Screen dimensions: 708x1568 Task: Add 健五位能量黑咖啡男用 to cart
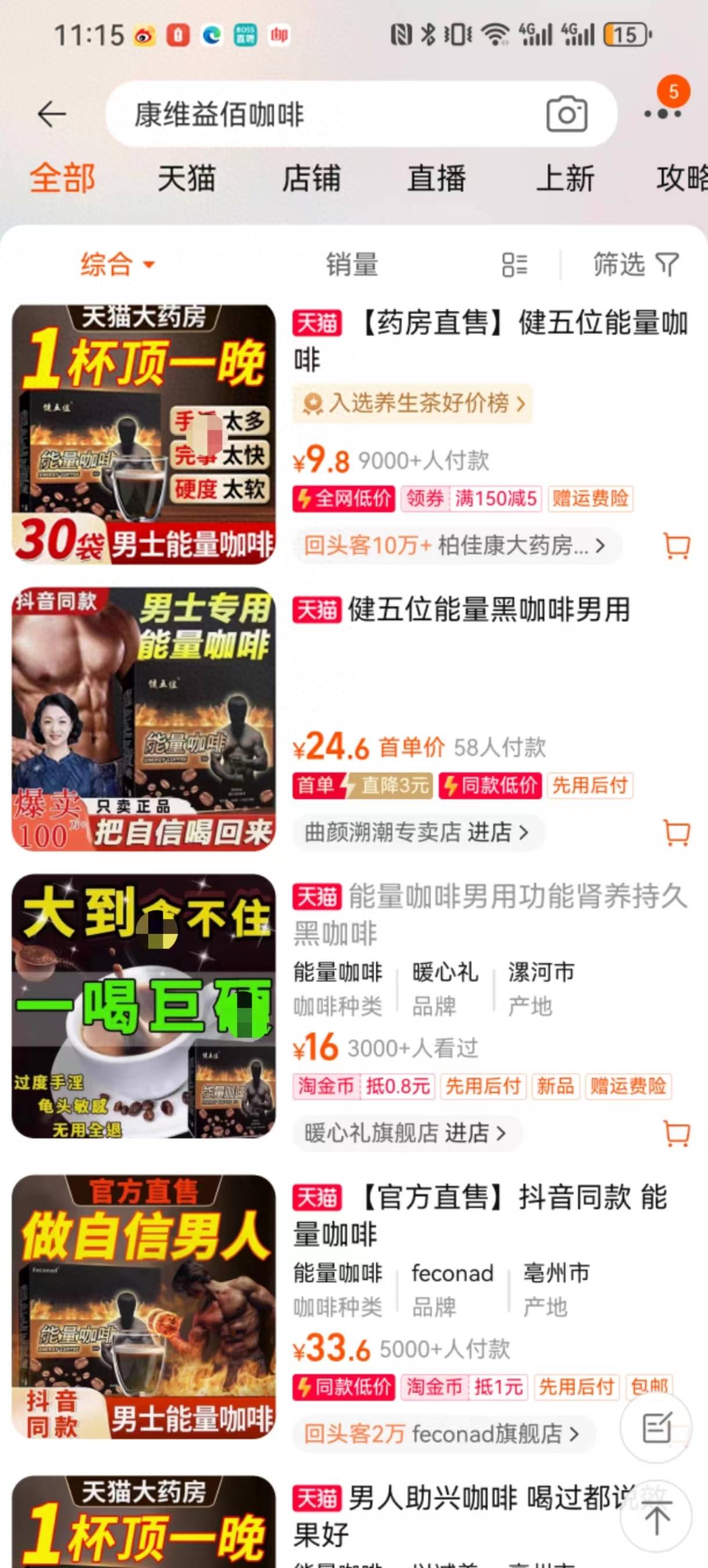coord(676,832)
